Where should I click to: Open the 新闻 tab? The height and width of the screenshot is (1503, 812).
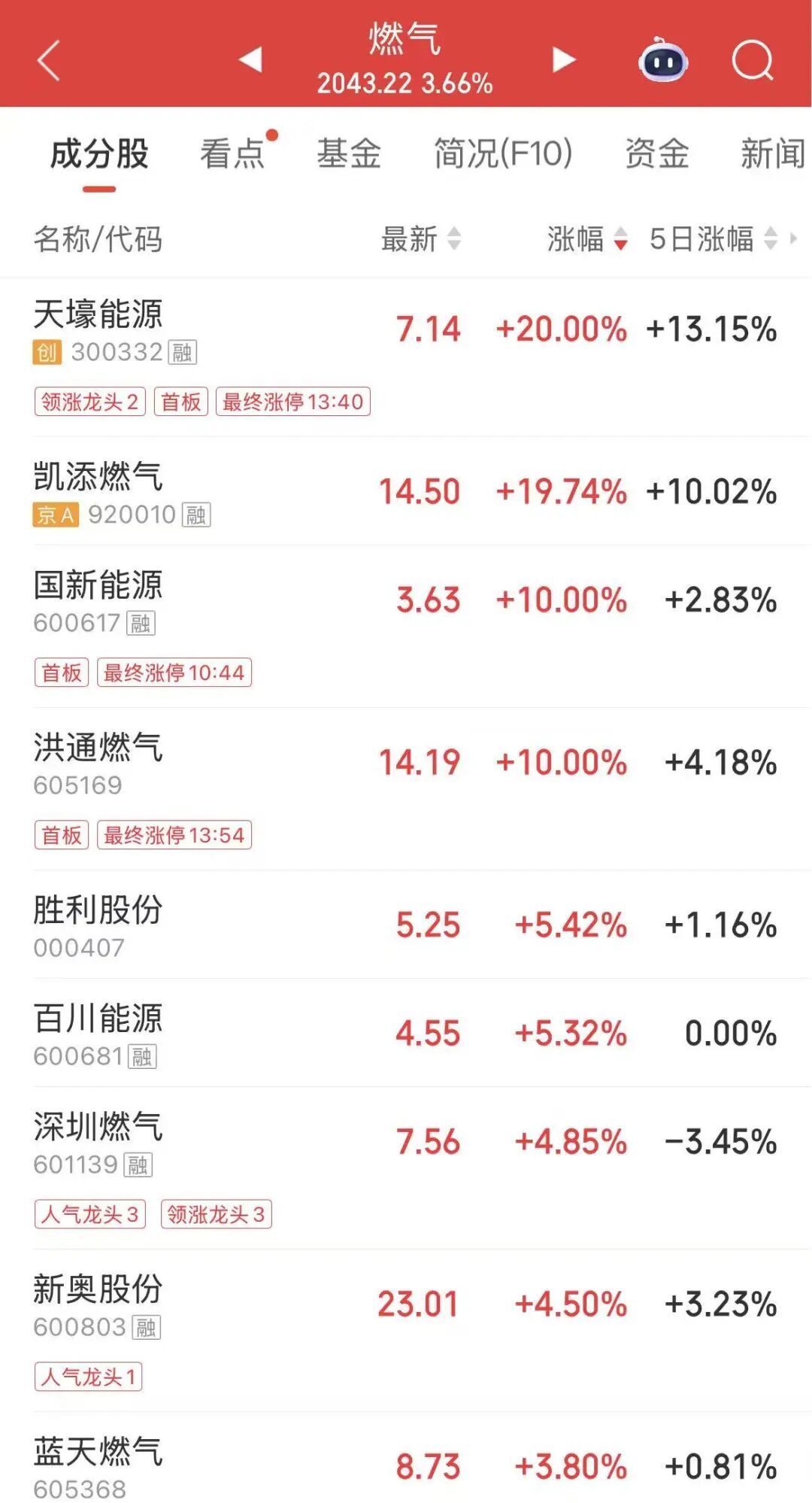pyautogui.click(x=773, y=153)
